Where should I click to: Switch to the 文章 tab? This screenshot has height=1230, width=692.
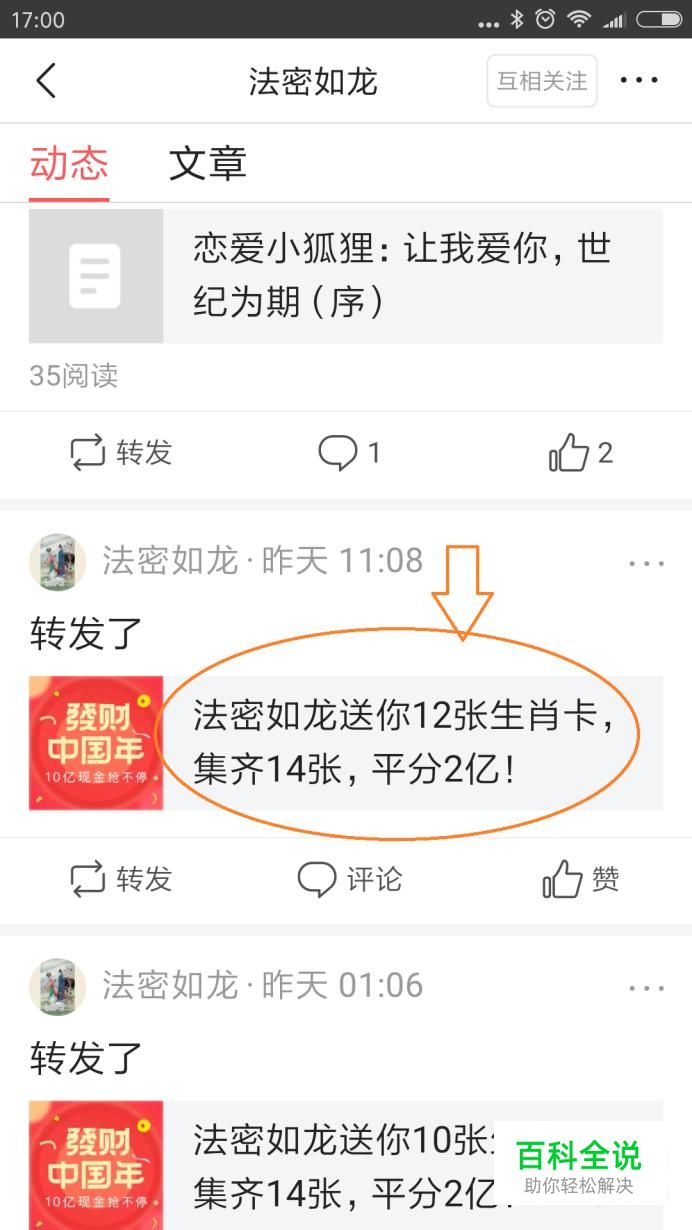coord(207,163)
